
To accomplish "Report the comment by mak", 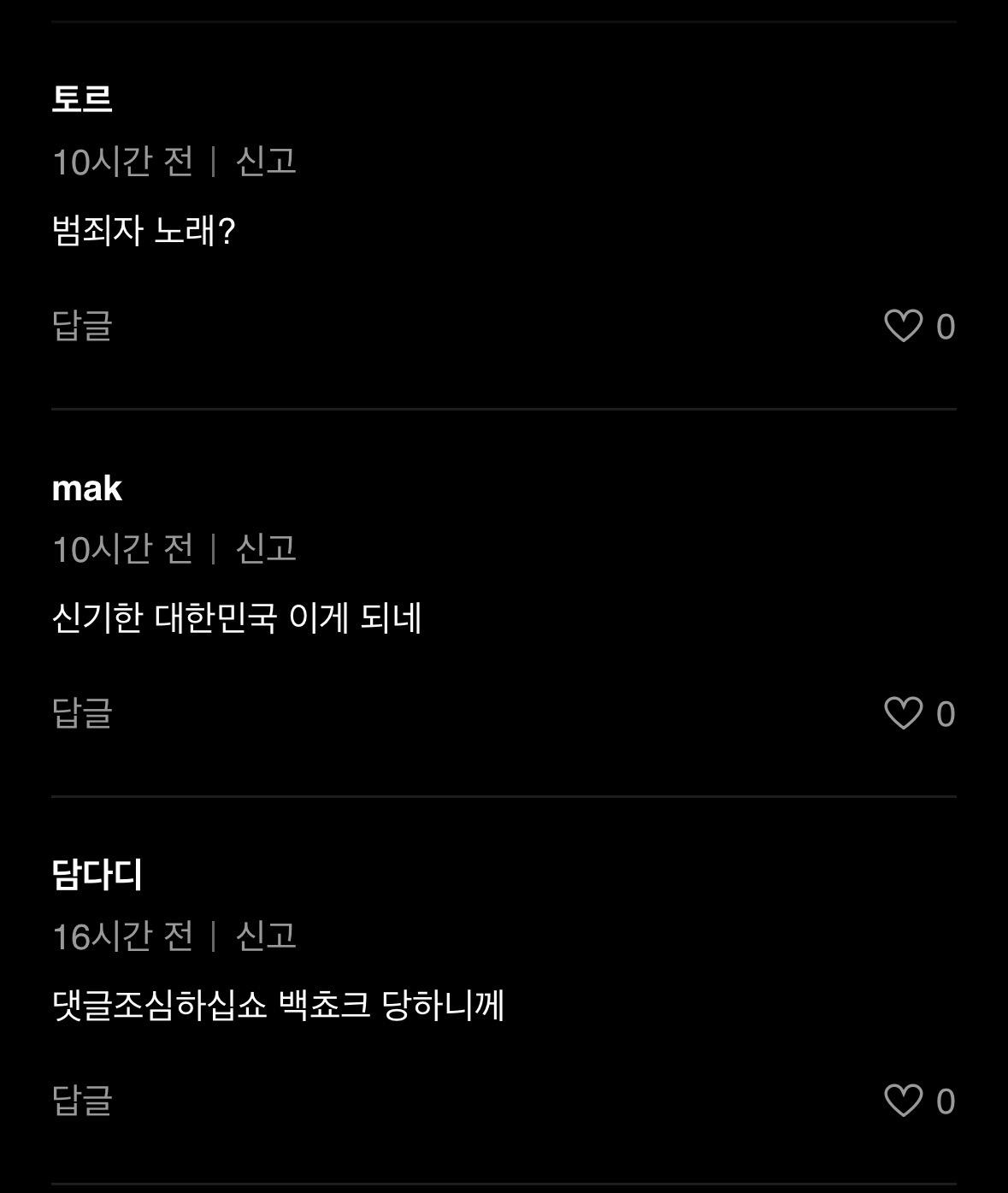I will (266, 548).
